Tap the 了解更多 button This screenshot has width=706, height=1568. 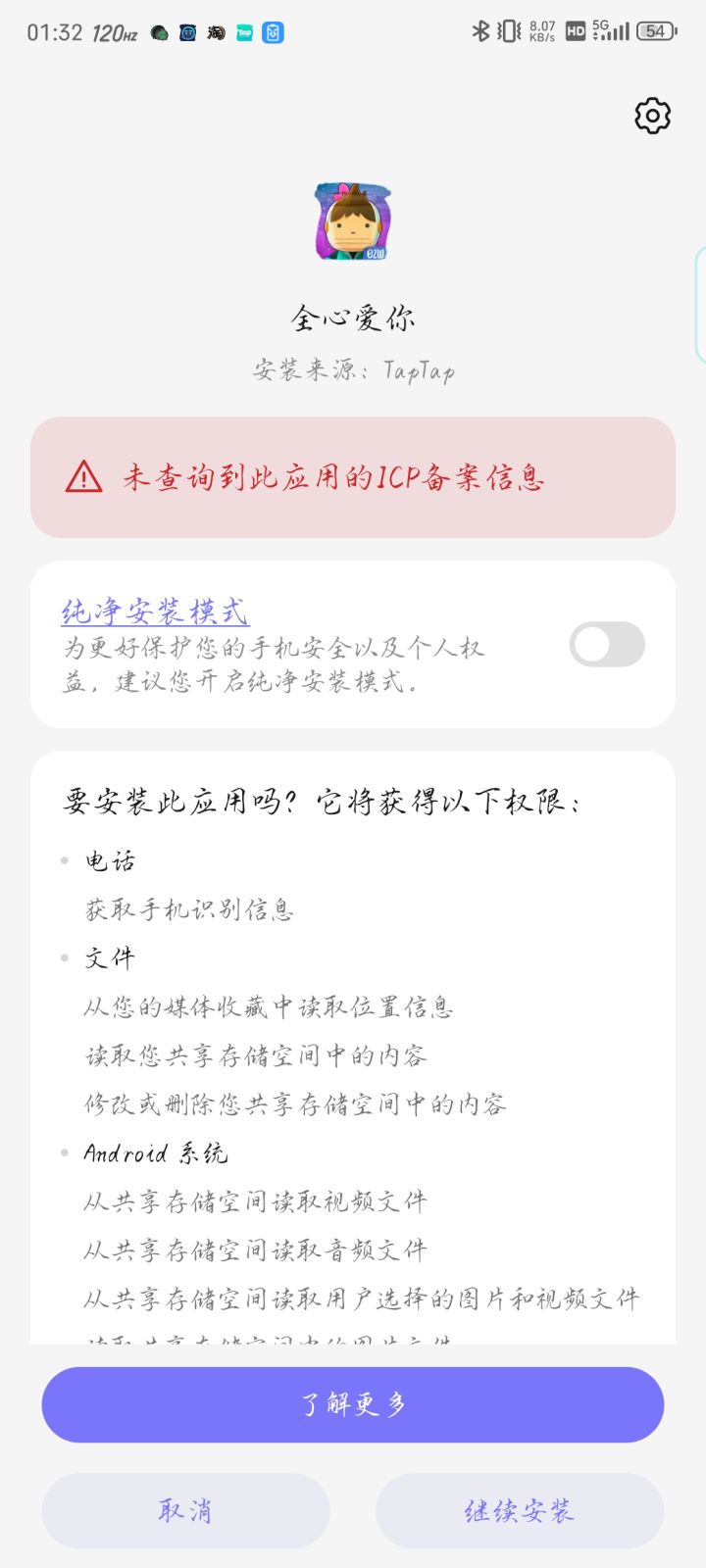[353, 1404]
